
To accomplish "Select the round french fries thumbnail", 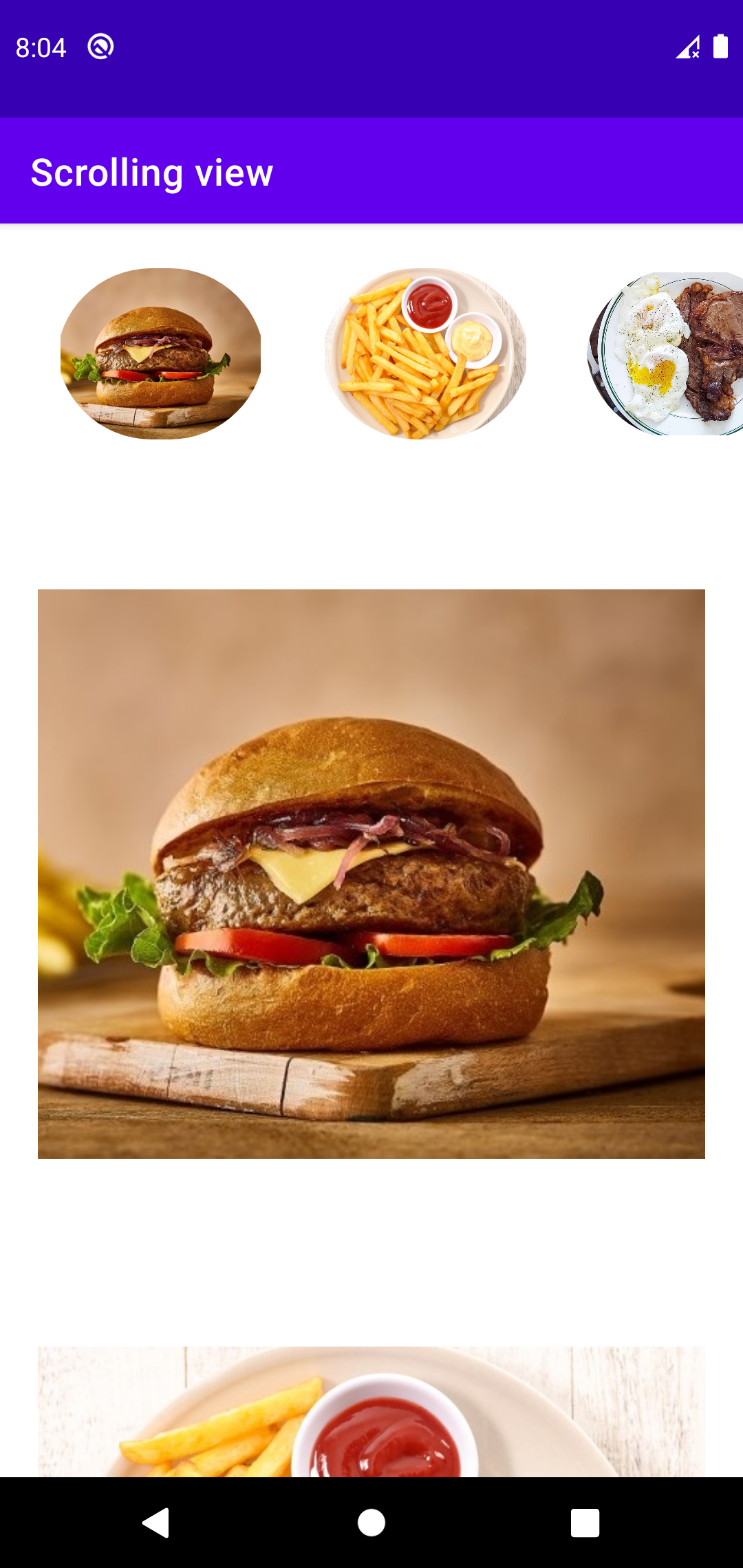I will point(425,353).
